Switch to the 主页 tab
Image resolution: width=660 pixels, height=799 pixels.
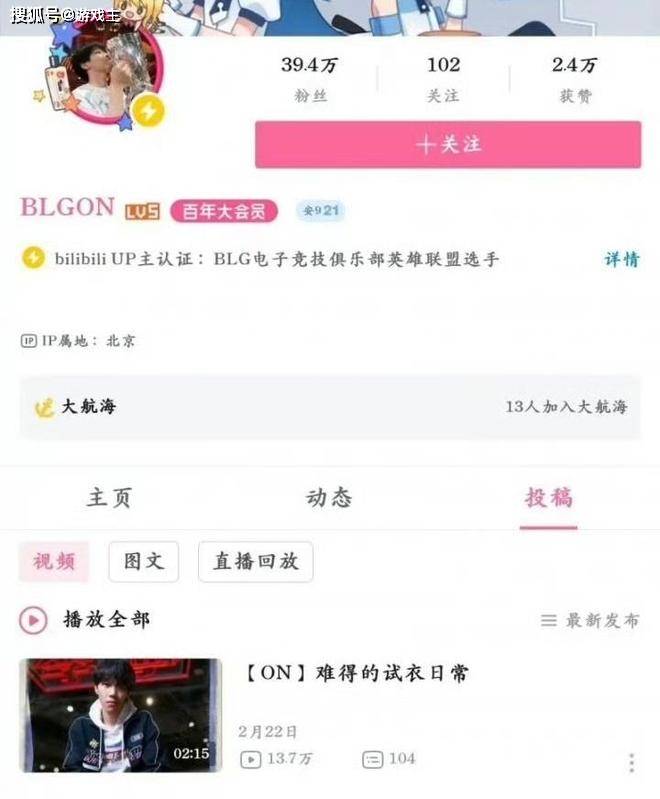(x=108, y=498)
